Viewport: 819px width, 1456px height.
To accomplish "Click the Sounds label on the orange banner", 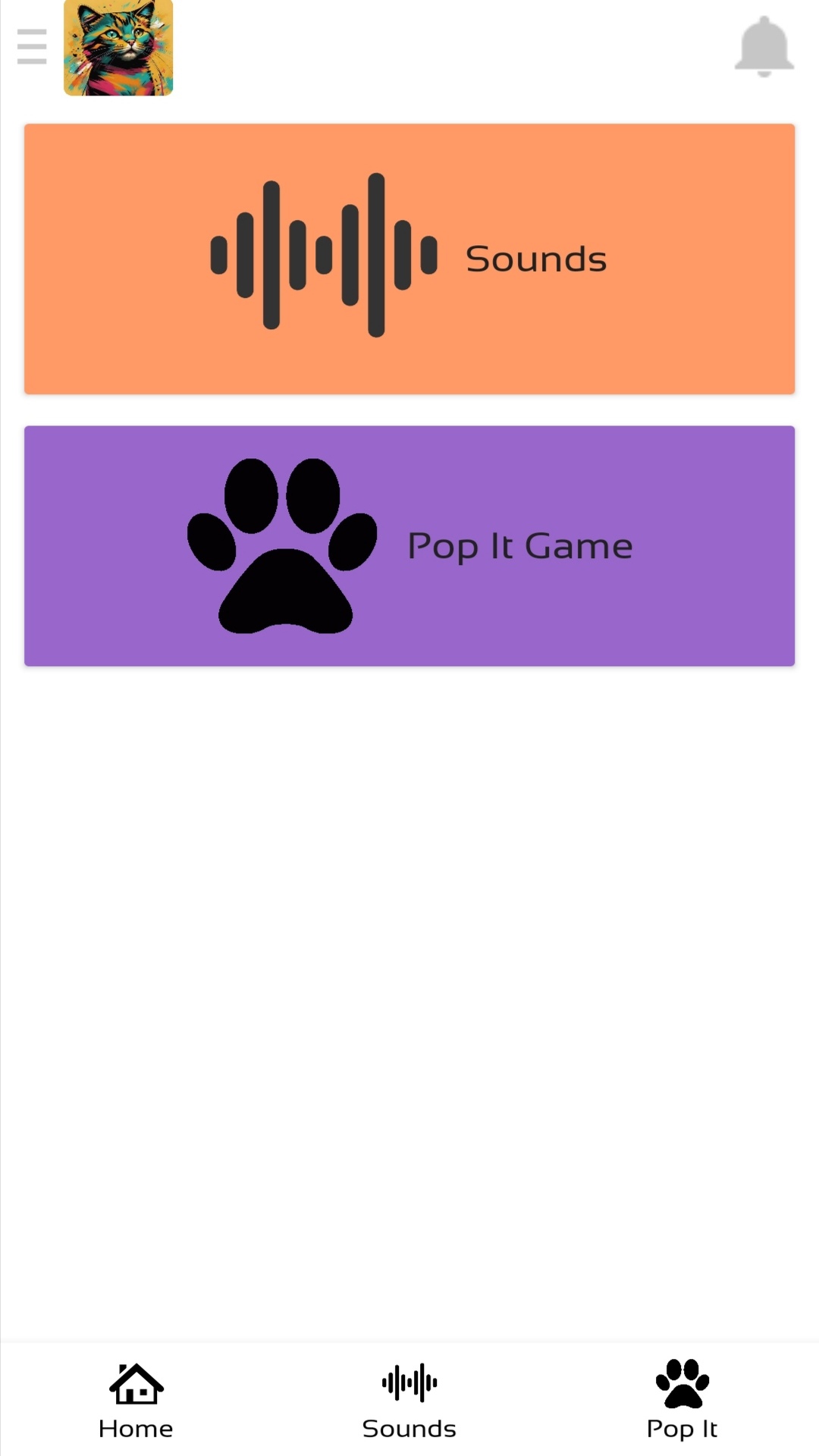I will tap(535, 258).
